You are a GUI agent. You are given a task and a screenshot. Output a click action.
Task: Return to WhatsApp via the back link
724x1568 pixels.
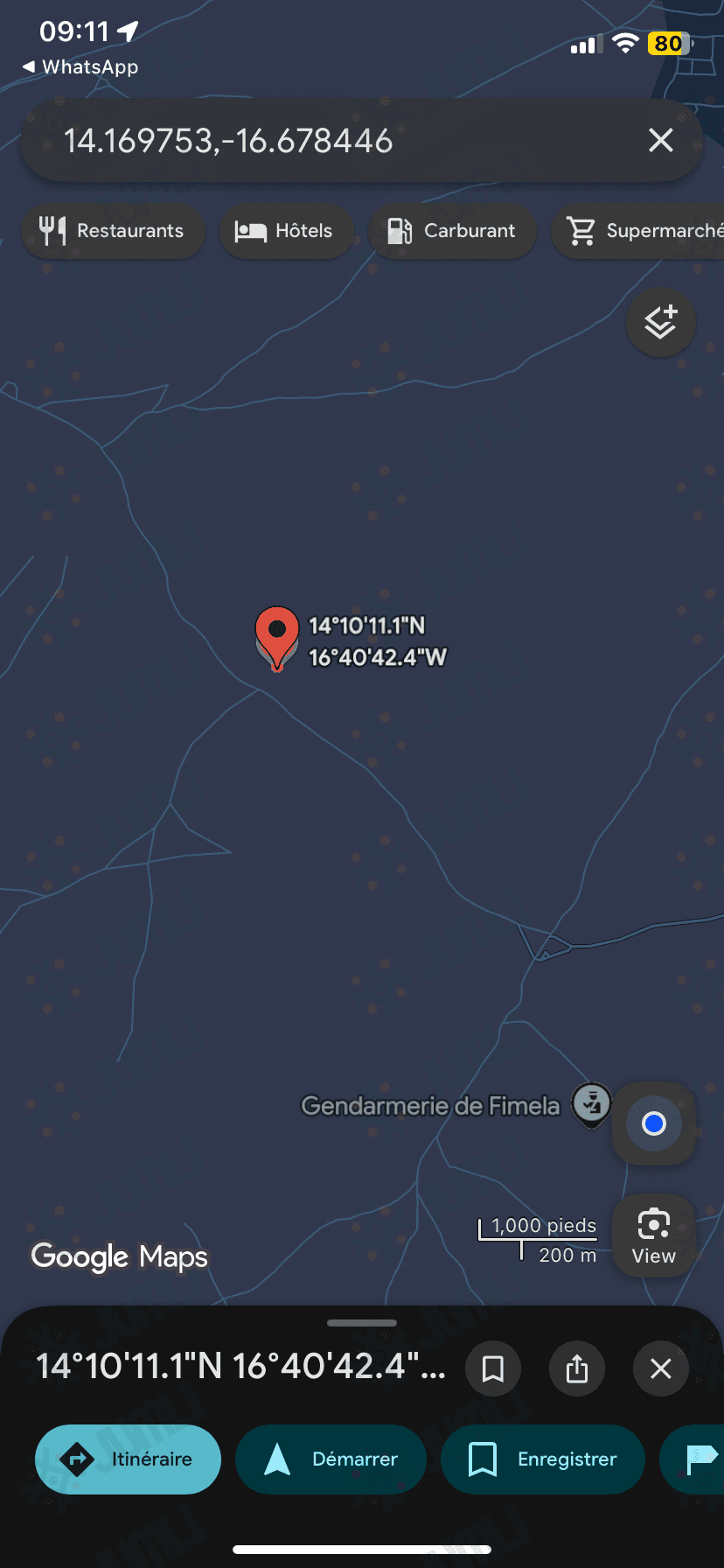click(80, 66)
